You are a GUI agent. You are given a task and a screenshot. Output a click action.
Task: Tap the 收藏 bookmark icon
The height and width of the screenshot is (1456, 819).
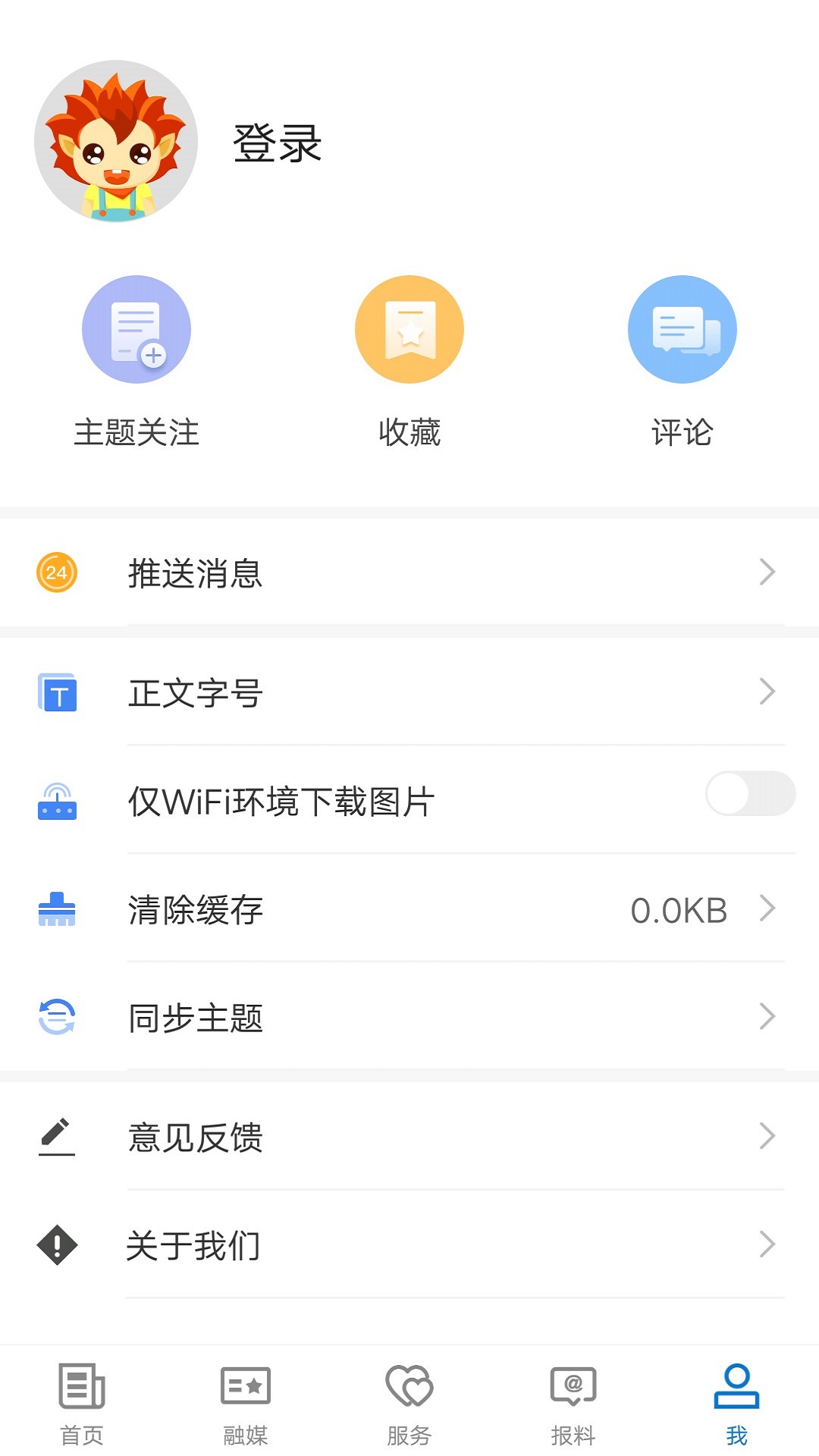click(x=409, y=329)
